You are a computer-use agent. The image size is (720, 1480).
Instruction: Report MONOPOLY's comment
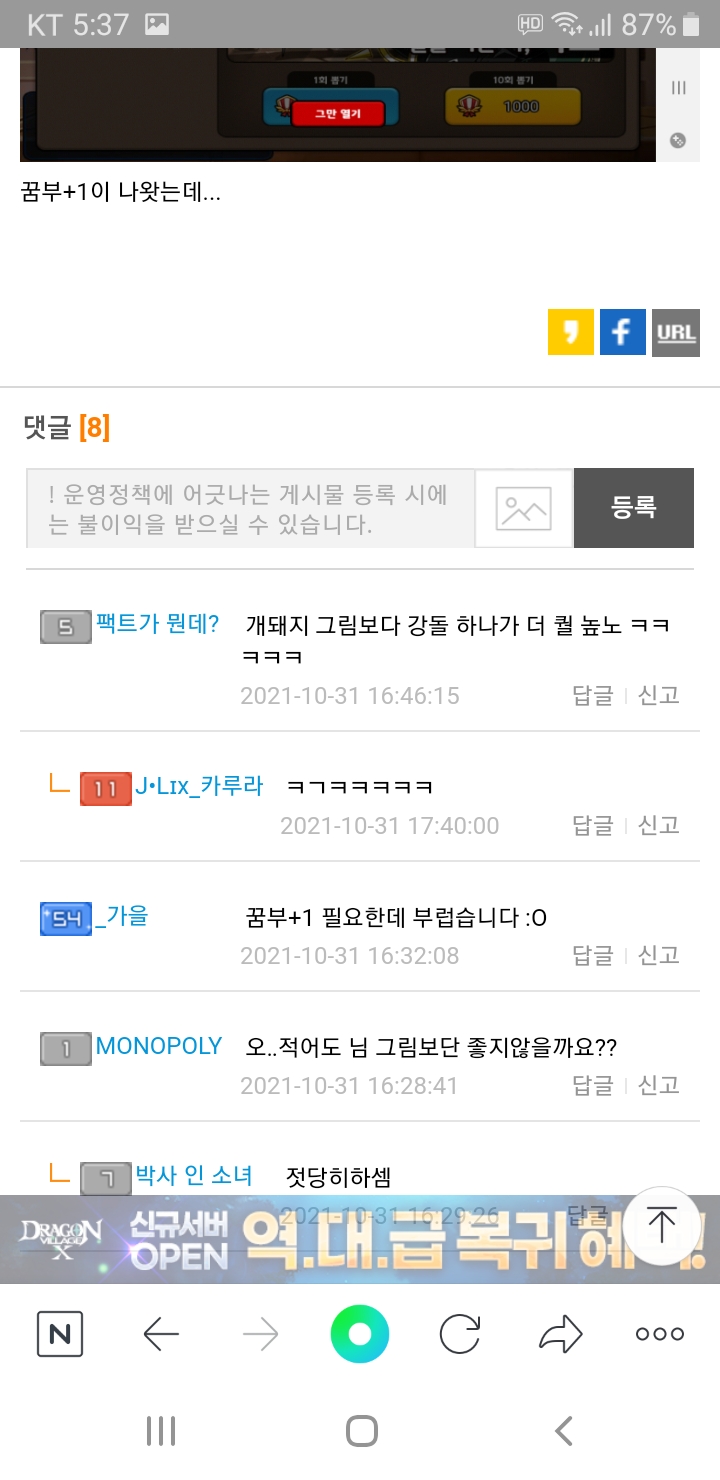tap(659, 1086)
